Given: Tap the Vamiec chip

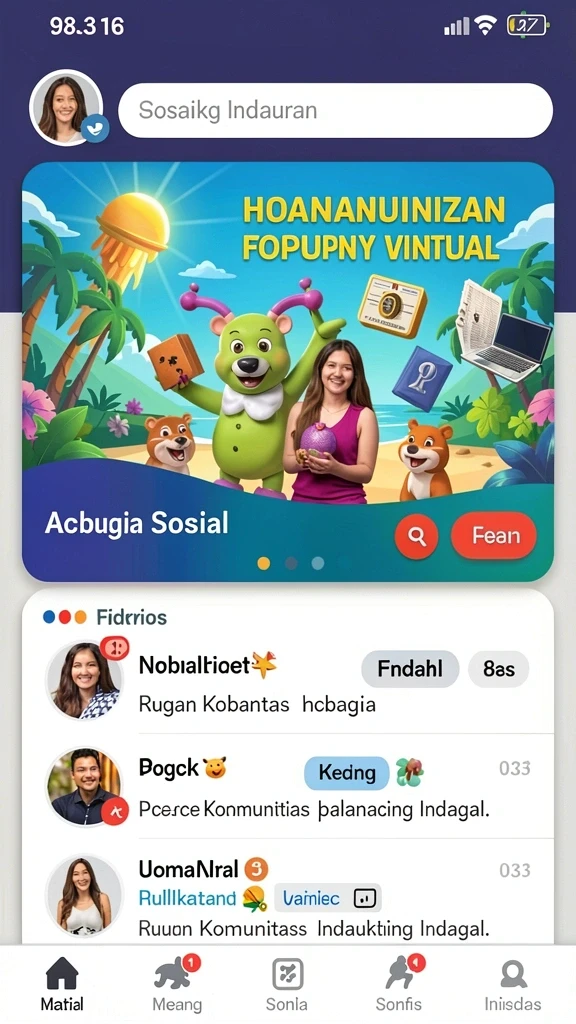Looking at the screenshot, I should pyautogui.click(x=327, y=899).
